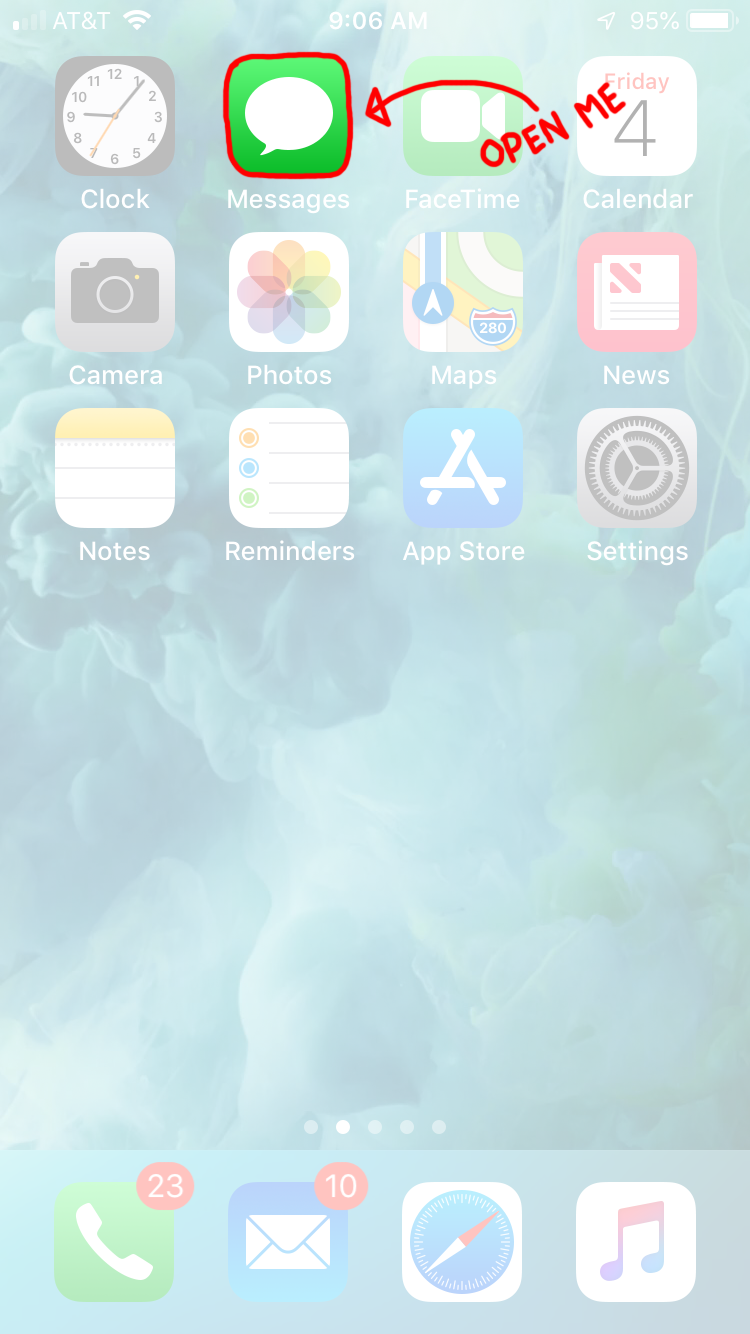Image resolution: width=750 pixels, height=1334 pixels.
Task: Launch FaceTime
Action: [463, 116]
